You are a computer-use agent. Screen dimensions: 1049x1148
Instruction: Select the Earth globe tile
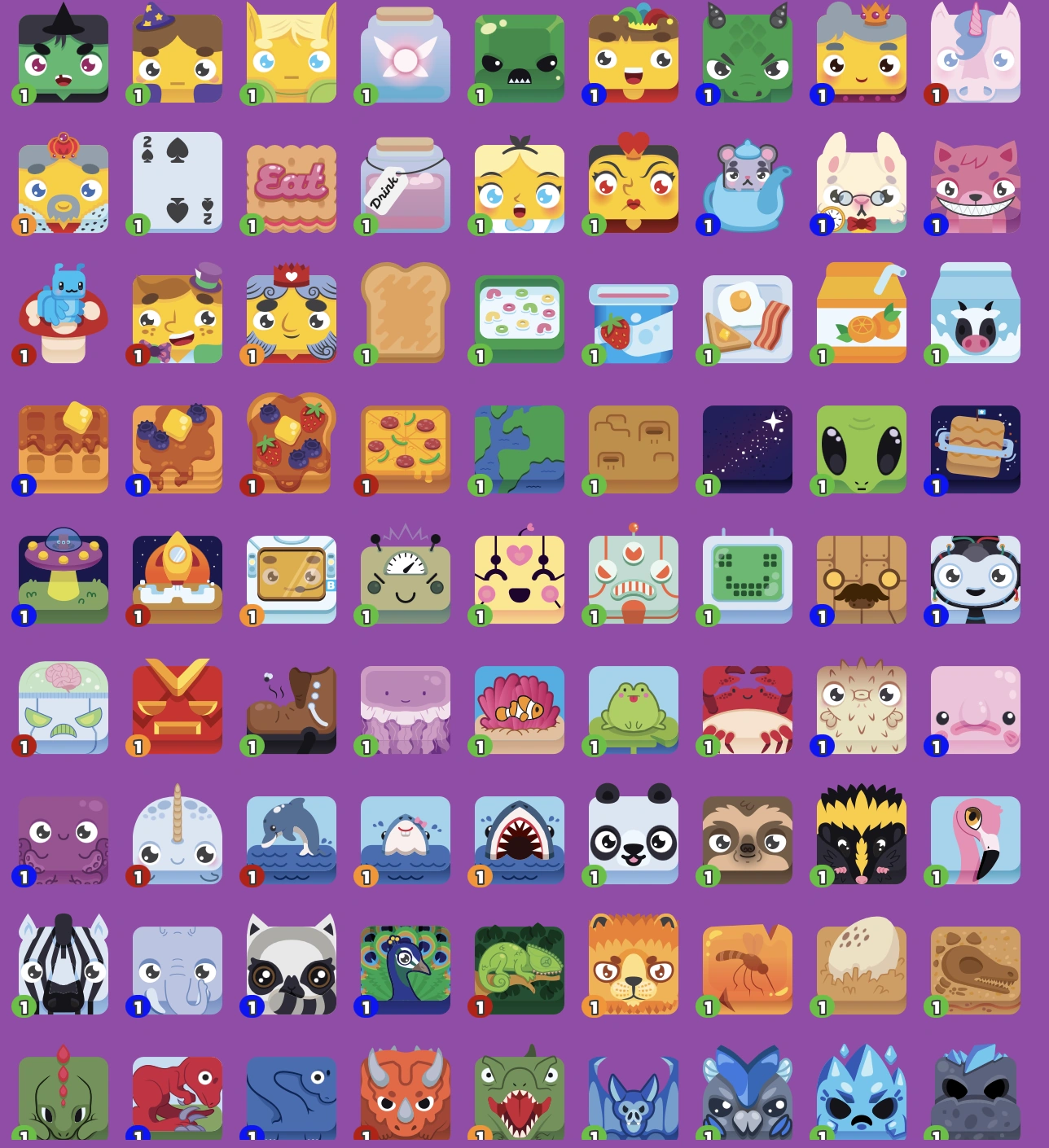point(520,448)
